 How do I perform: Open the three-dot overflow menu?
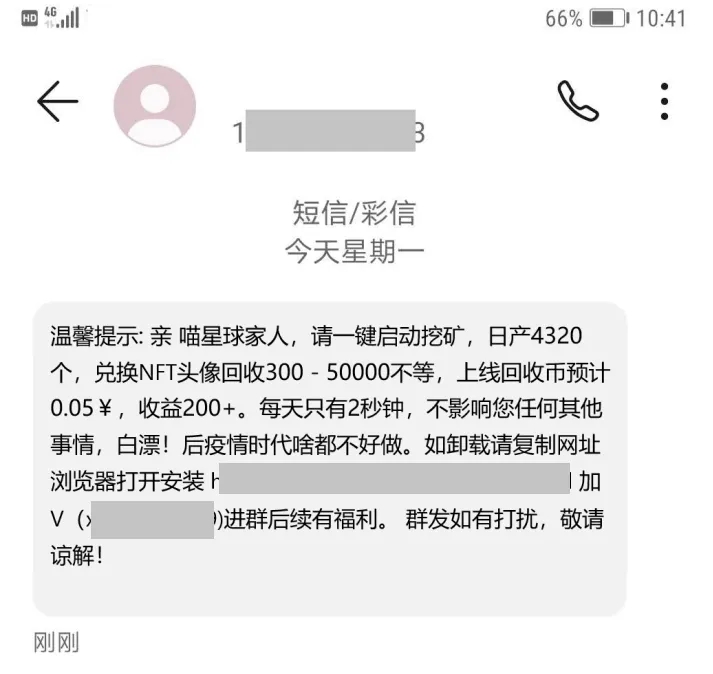[x=664, y=102]
